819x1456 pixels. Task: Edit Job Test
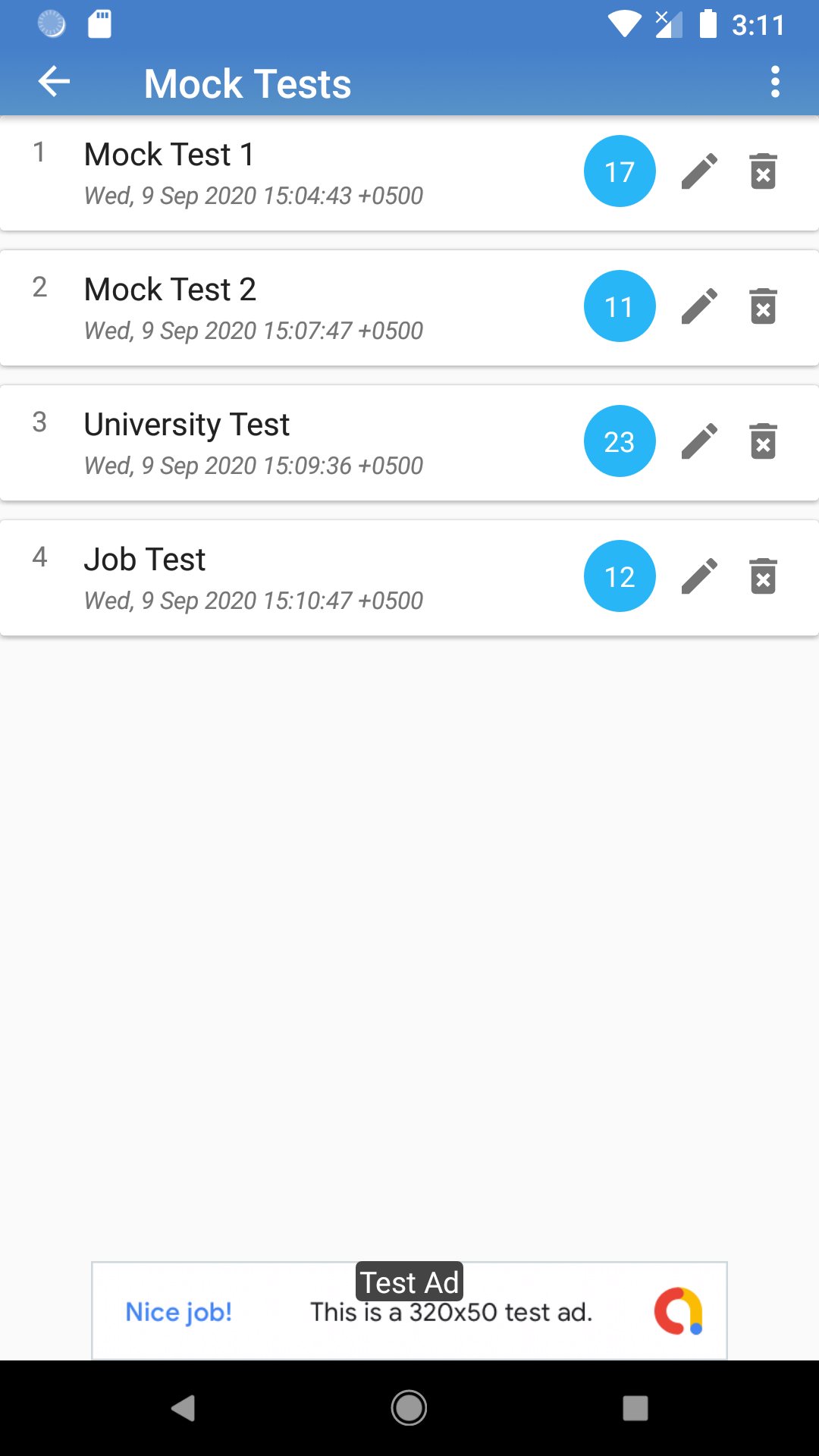tap(699, 576)
